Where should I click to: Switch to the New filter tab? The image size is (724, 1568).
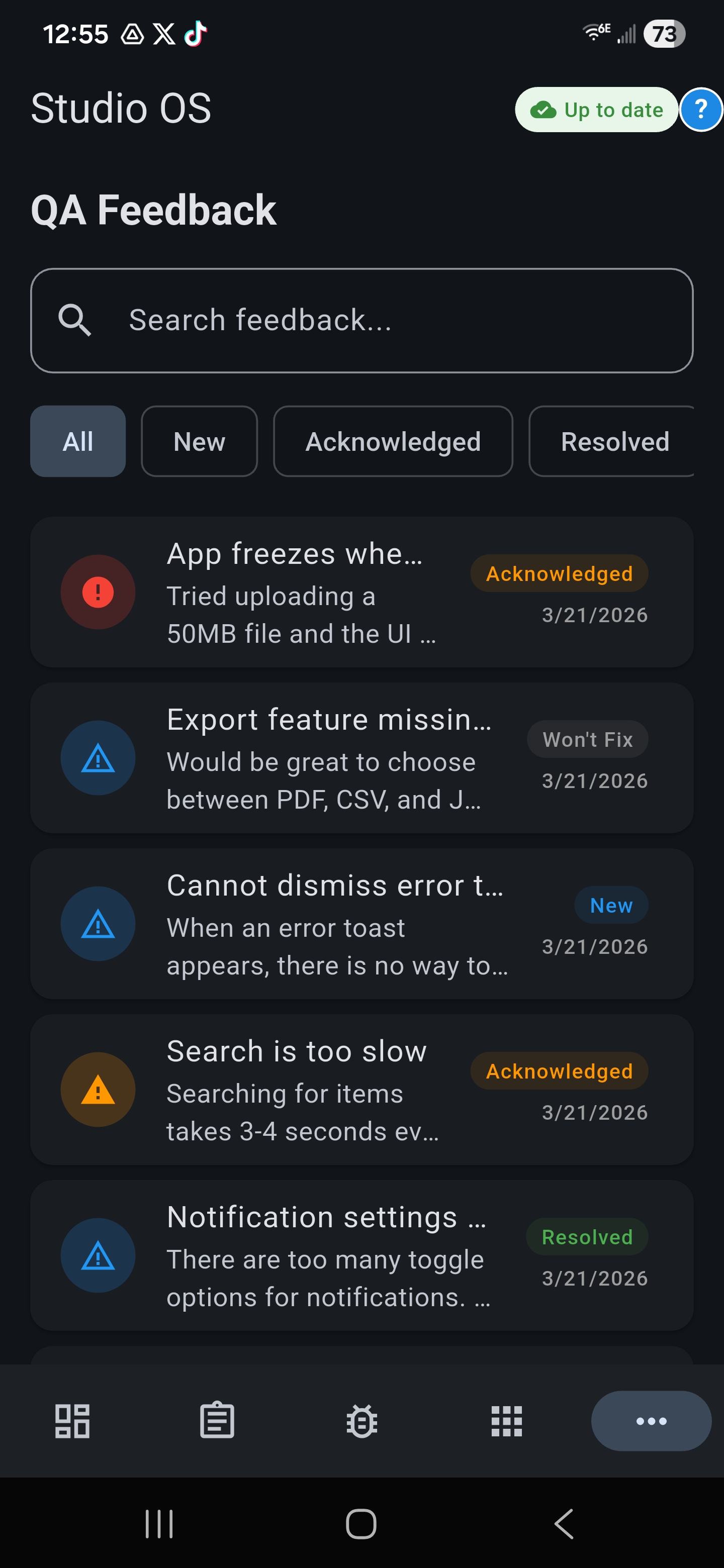coord(199,441)
